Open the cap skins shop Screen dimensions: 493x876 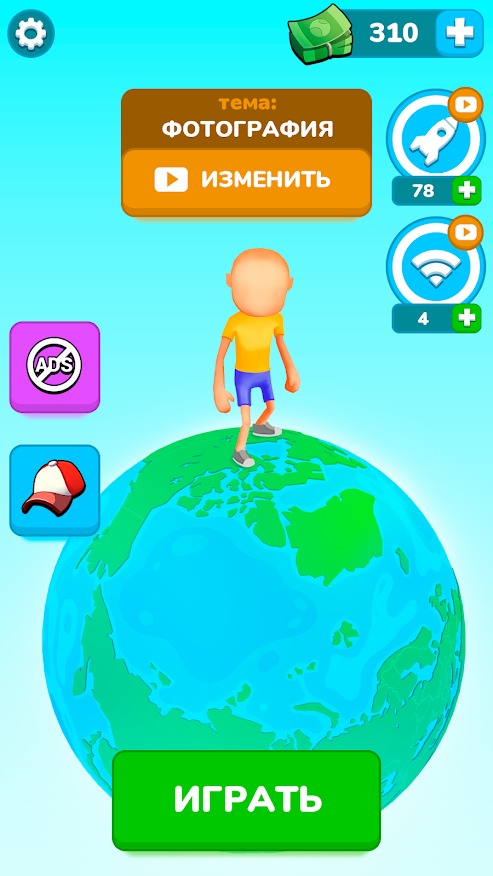pos(55,490)
